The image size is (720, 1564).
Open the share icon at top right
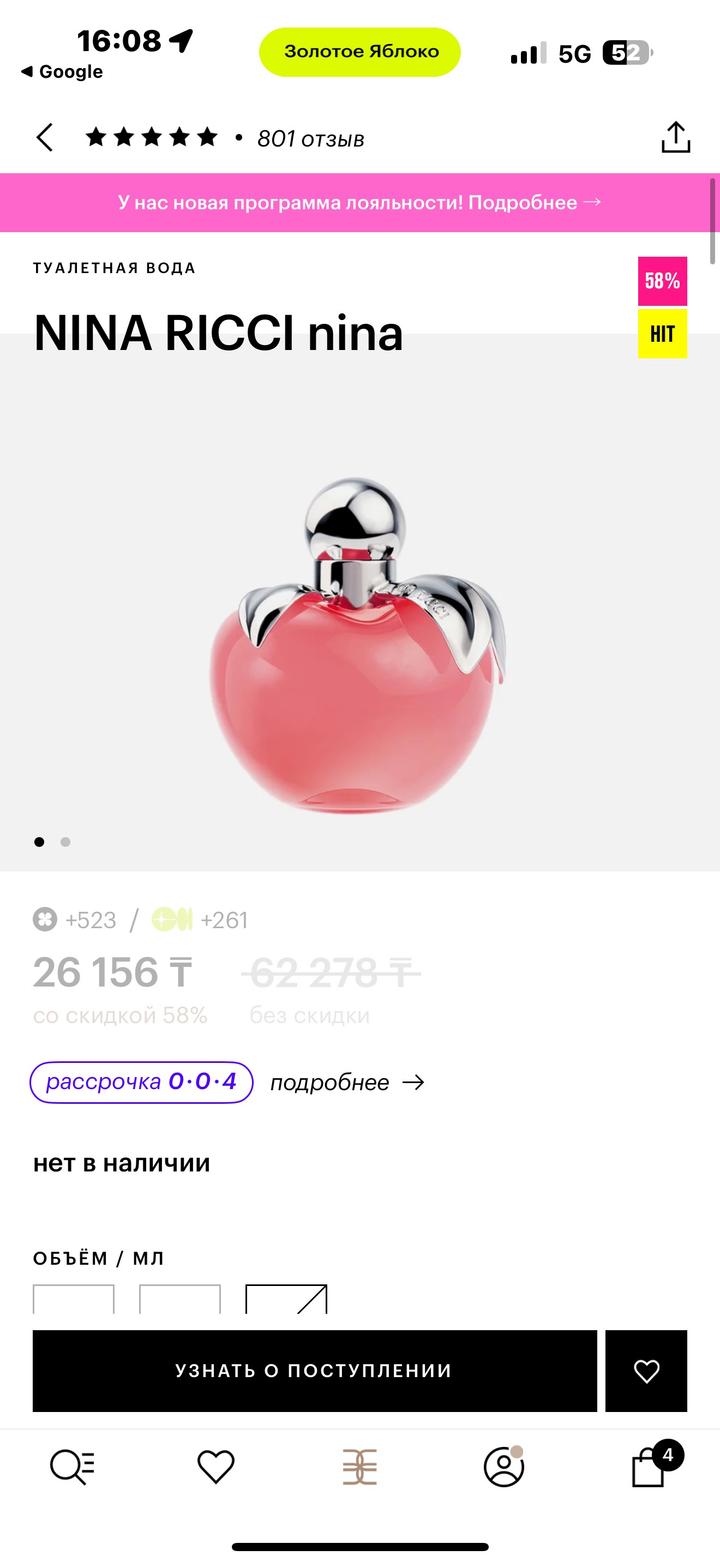(x=676, y=135)
